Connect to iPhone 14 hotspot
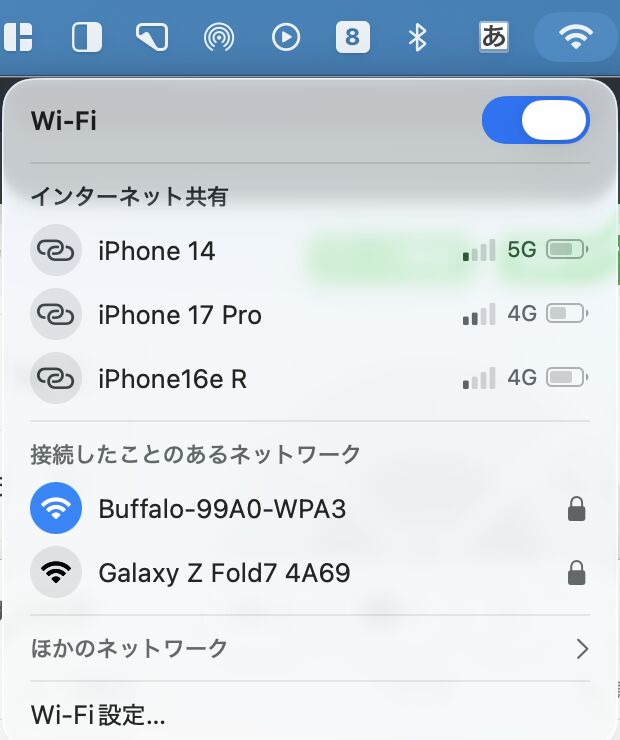The width and height of the screenshot is (620, 740). (x=157, y=251)
